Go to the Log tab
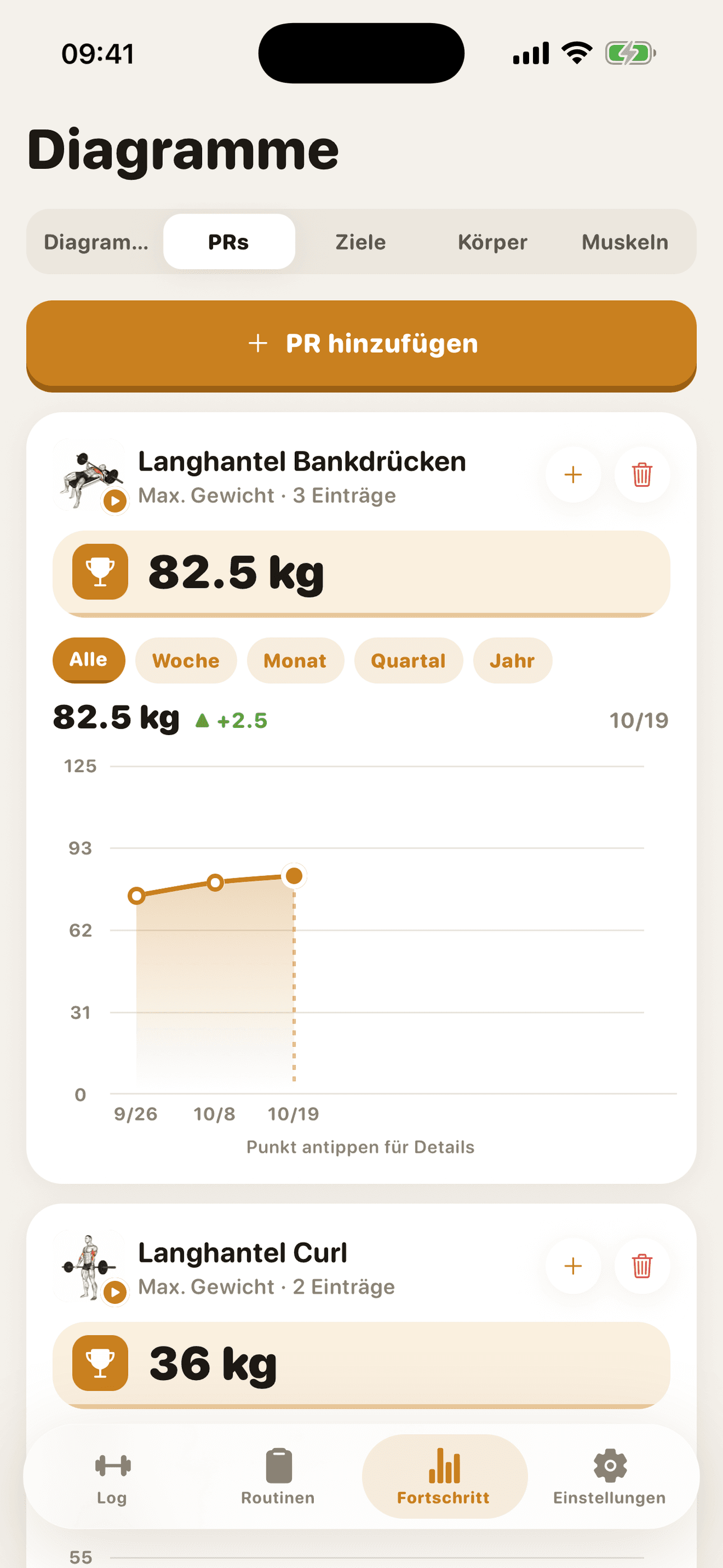The height and width of the screenshot is (1568, 723). (x=113, y=1477)
